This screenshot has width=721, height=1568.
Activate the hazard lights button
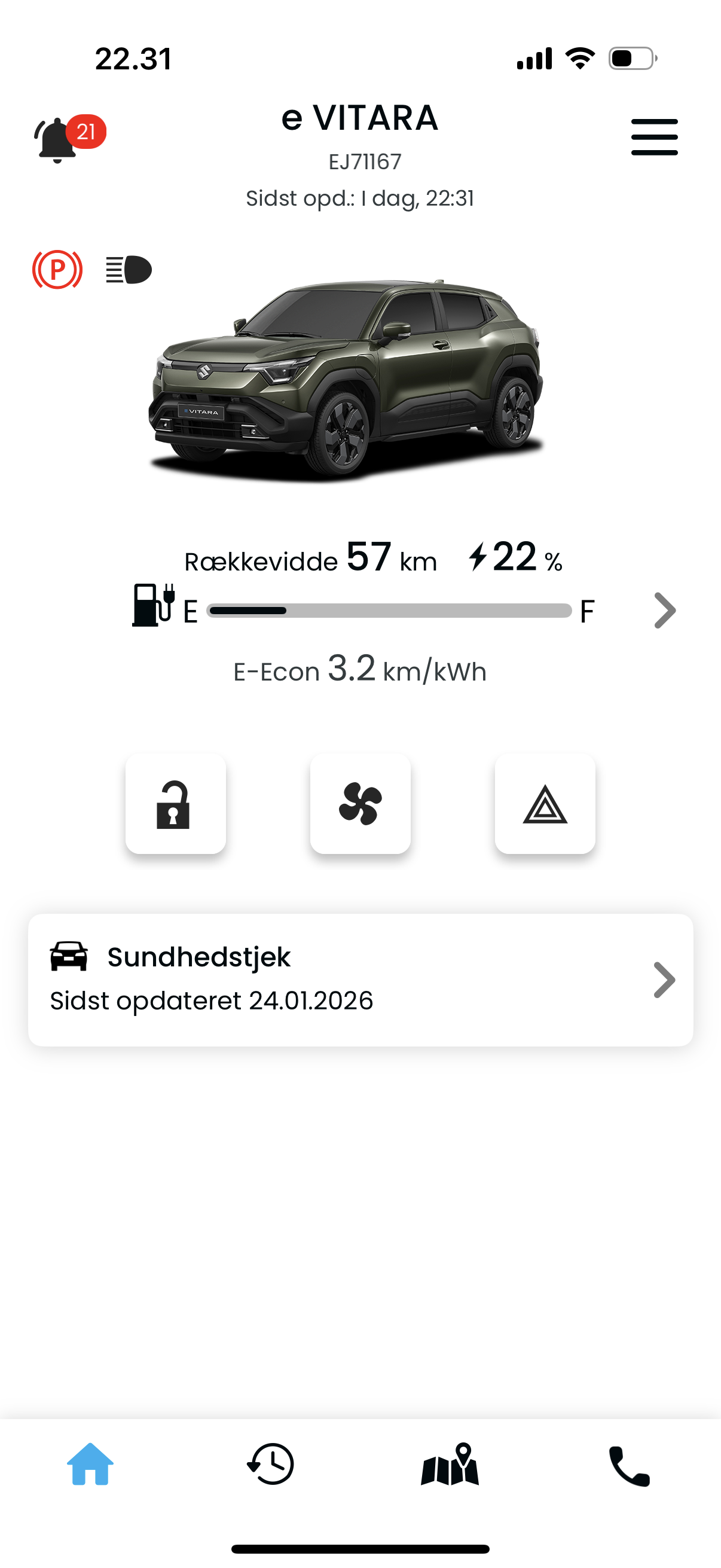point(545,804)
